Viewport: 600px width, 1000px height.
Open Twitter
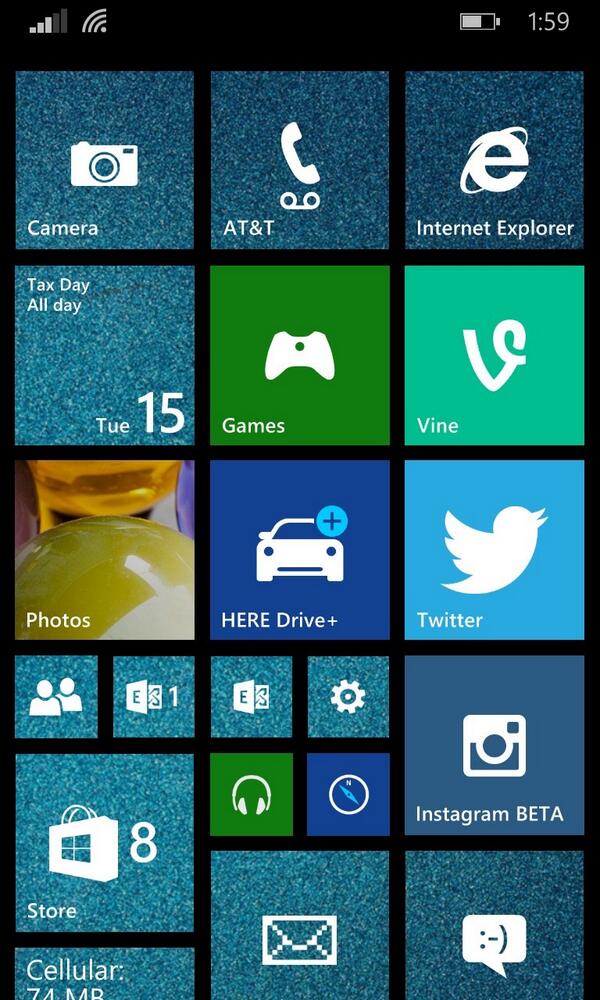tap(494, 550)
